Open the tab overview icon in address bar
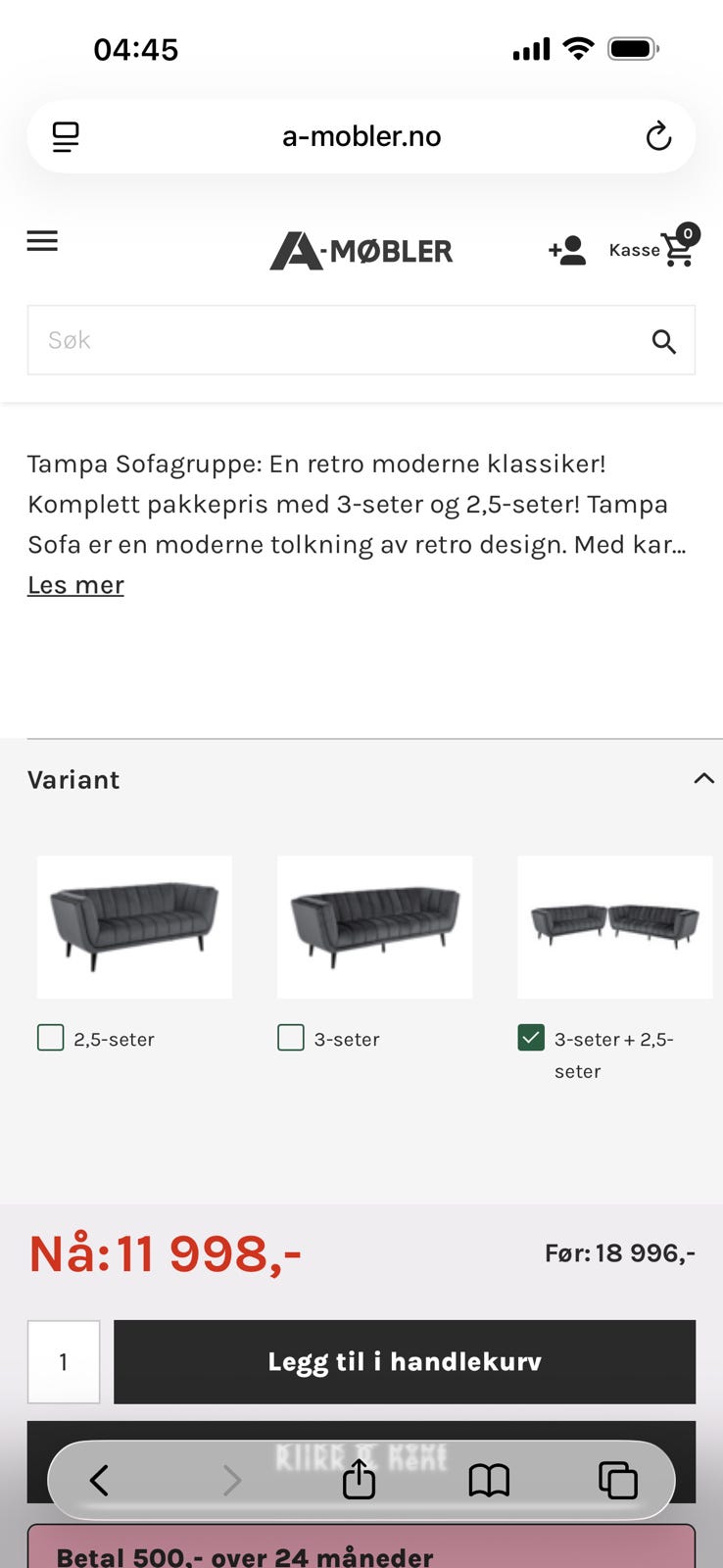The width and height of the screenshot is (723, 1568). (x=65, y=136)
